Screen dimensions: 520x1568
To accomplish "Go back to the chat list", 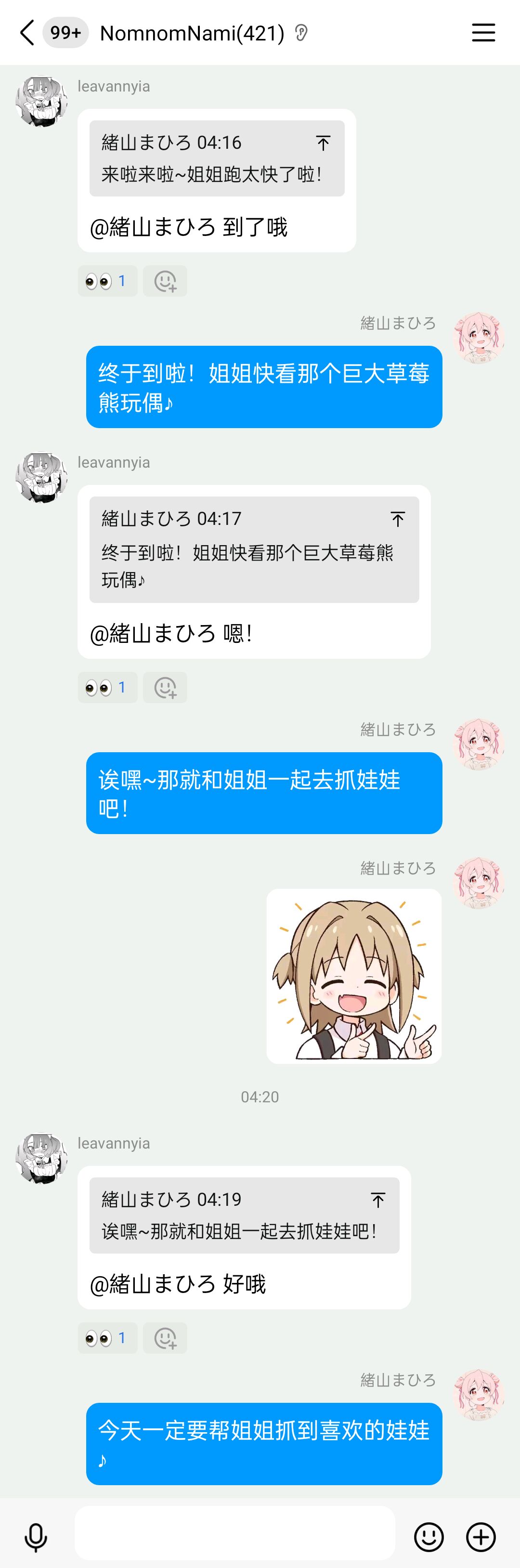I will coord(27,33).
